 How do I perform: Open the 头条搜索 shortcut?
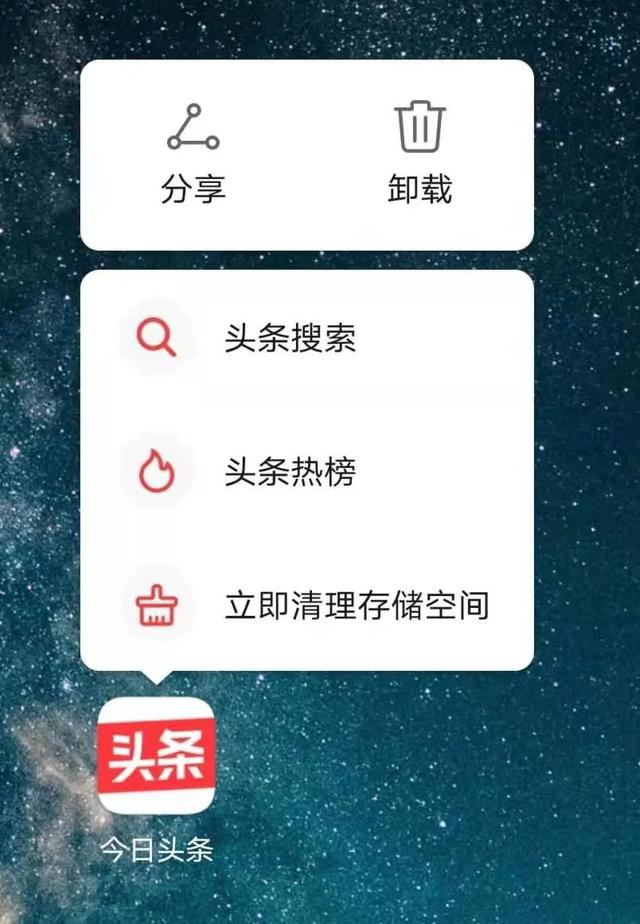click(290, 340)
